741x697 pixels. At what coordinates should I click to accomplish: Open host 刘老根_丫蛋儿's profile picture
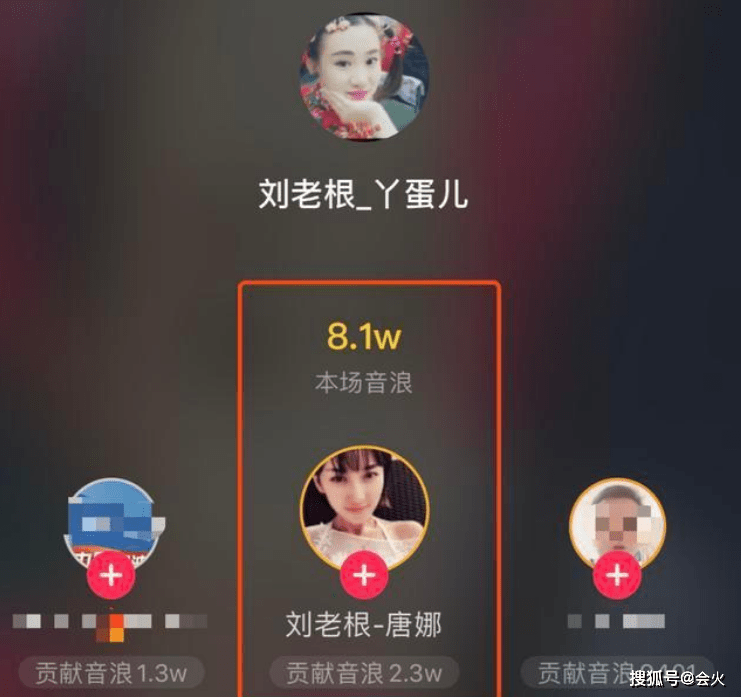click(364, 77)
